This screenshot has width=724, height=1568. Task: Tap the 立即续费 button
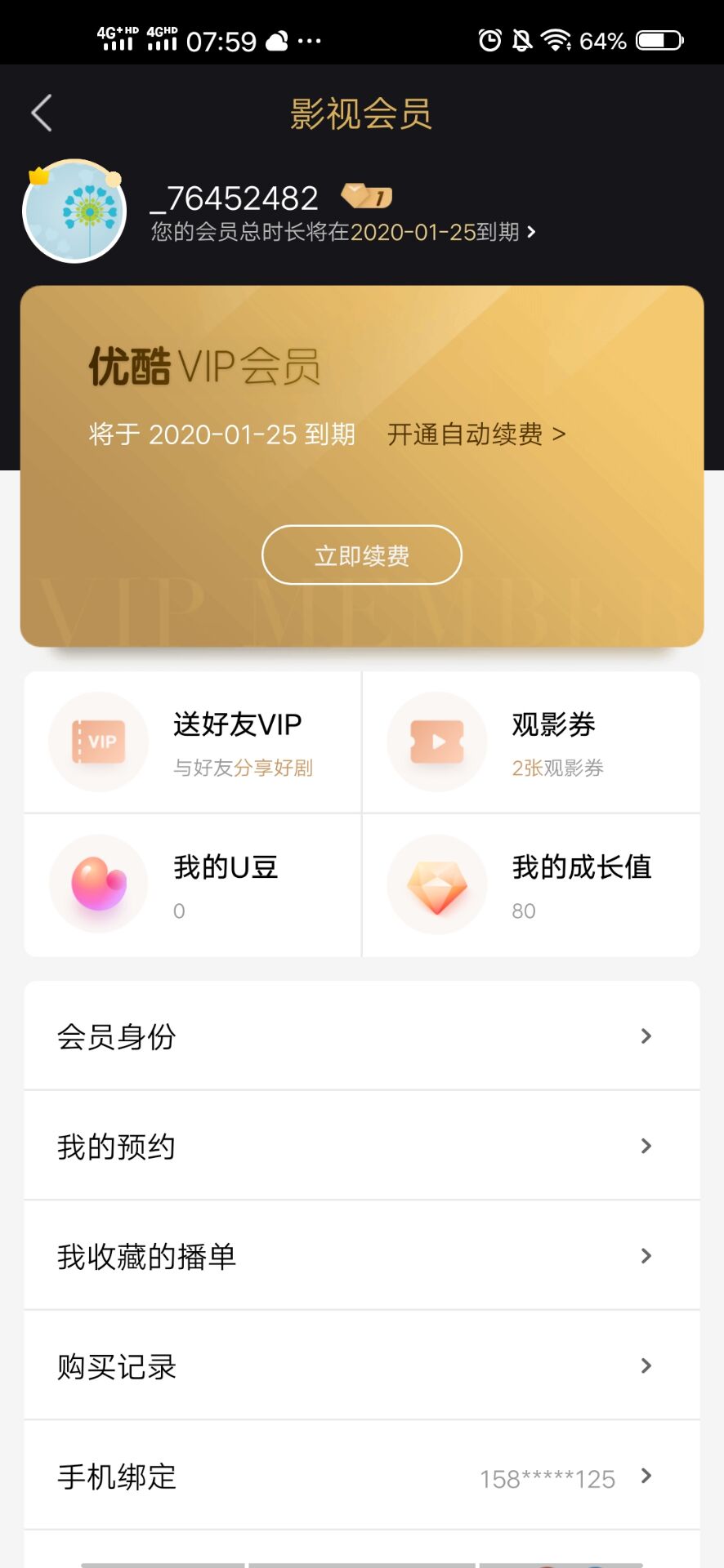pos(361,555)
